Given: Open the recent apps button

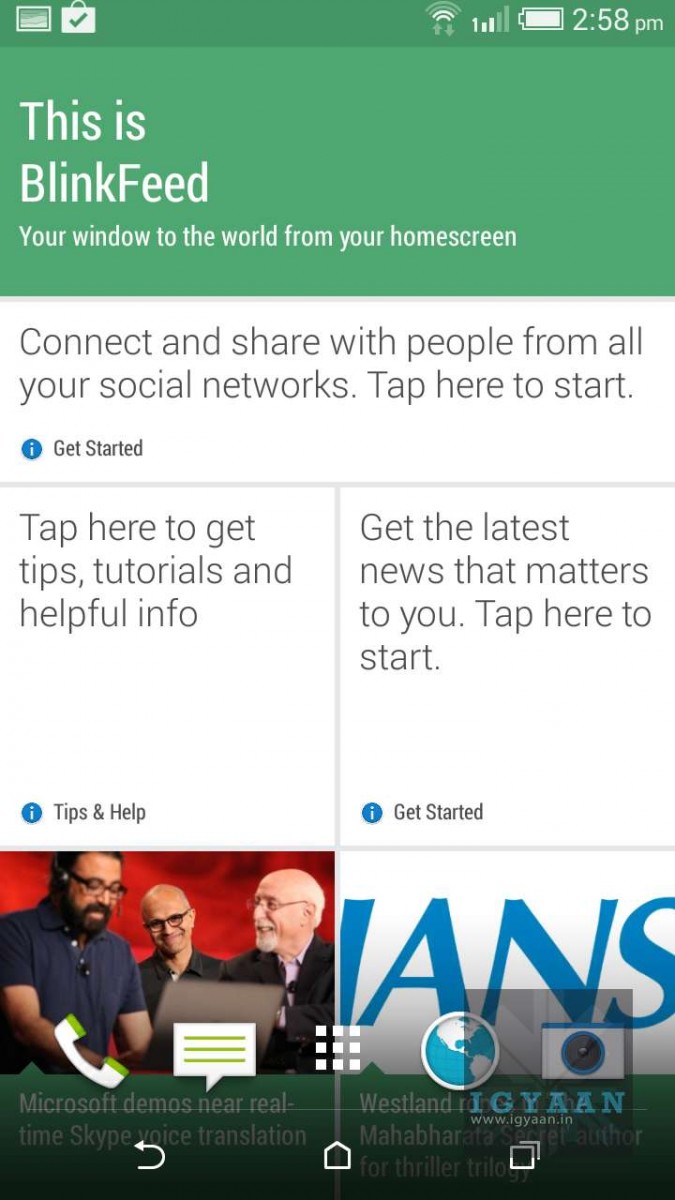Looking at the screenshot, I should point(524,1157).
